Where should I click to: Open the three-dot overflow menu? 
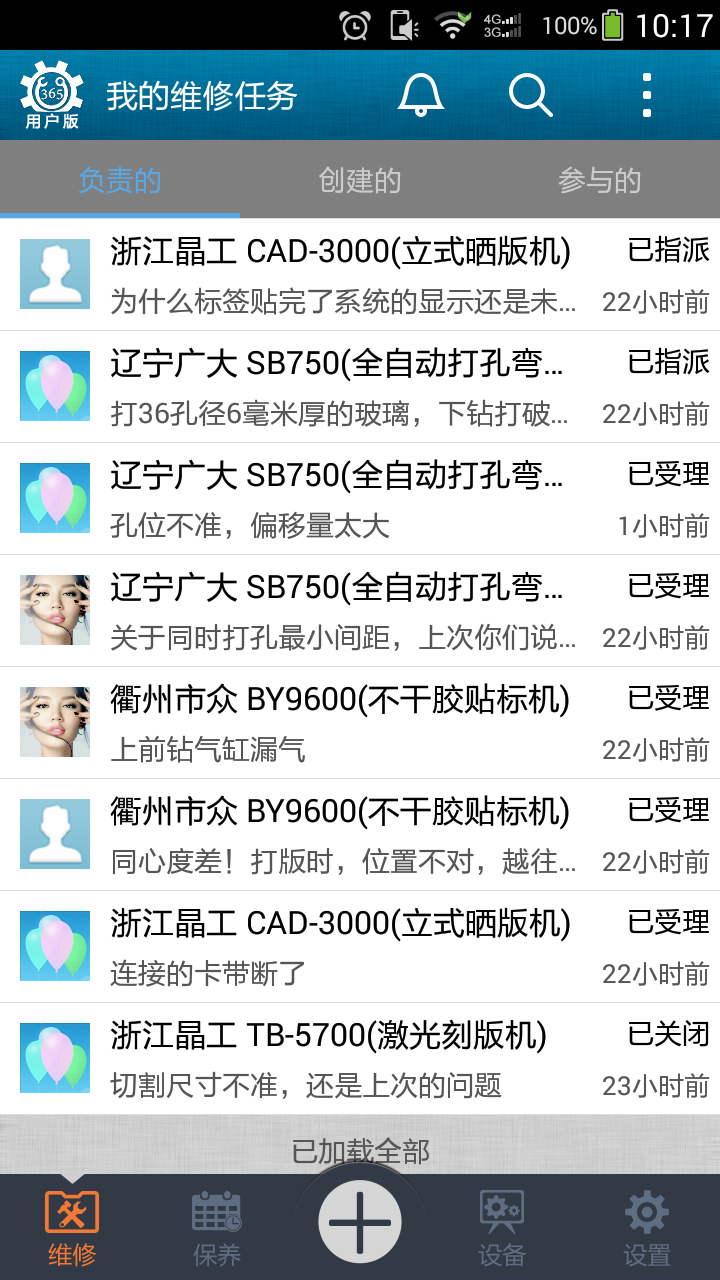tap(647, 95)
